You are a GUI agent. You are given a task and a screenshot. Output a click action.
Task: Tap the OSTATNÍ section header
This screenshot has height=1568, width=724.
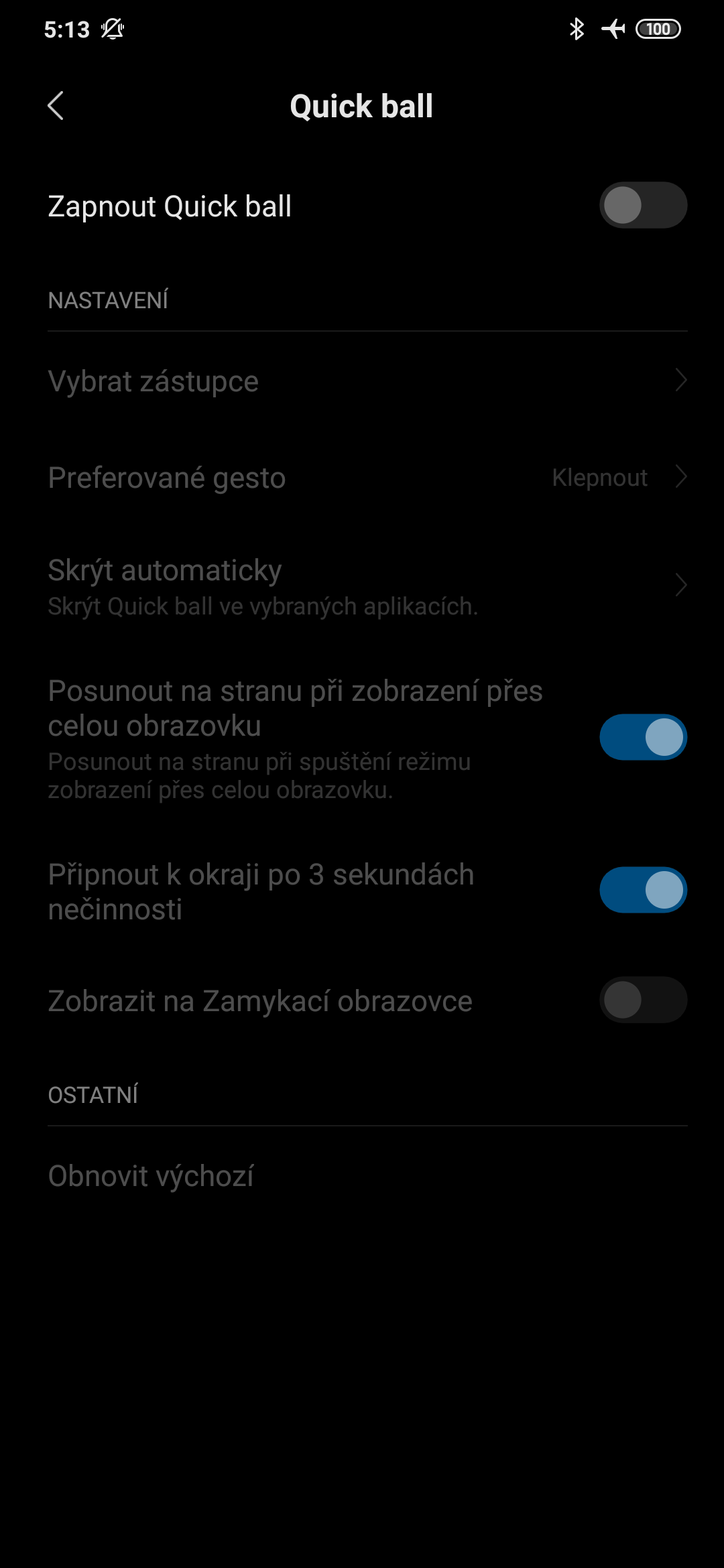(x=93, y=1094)
